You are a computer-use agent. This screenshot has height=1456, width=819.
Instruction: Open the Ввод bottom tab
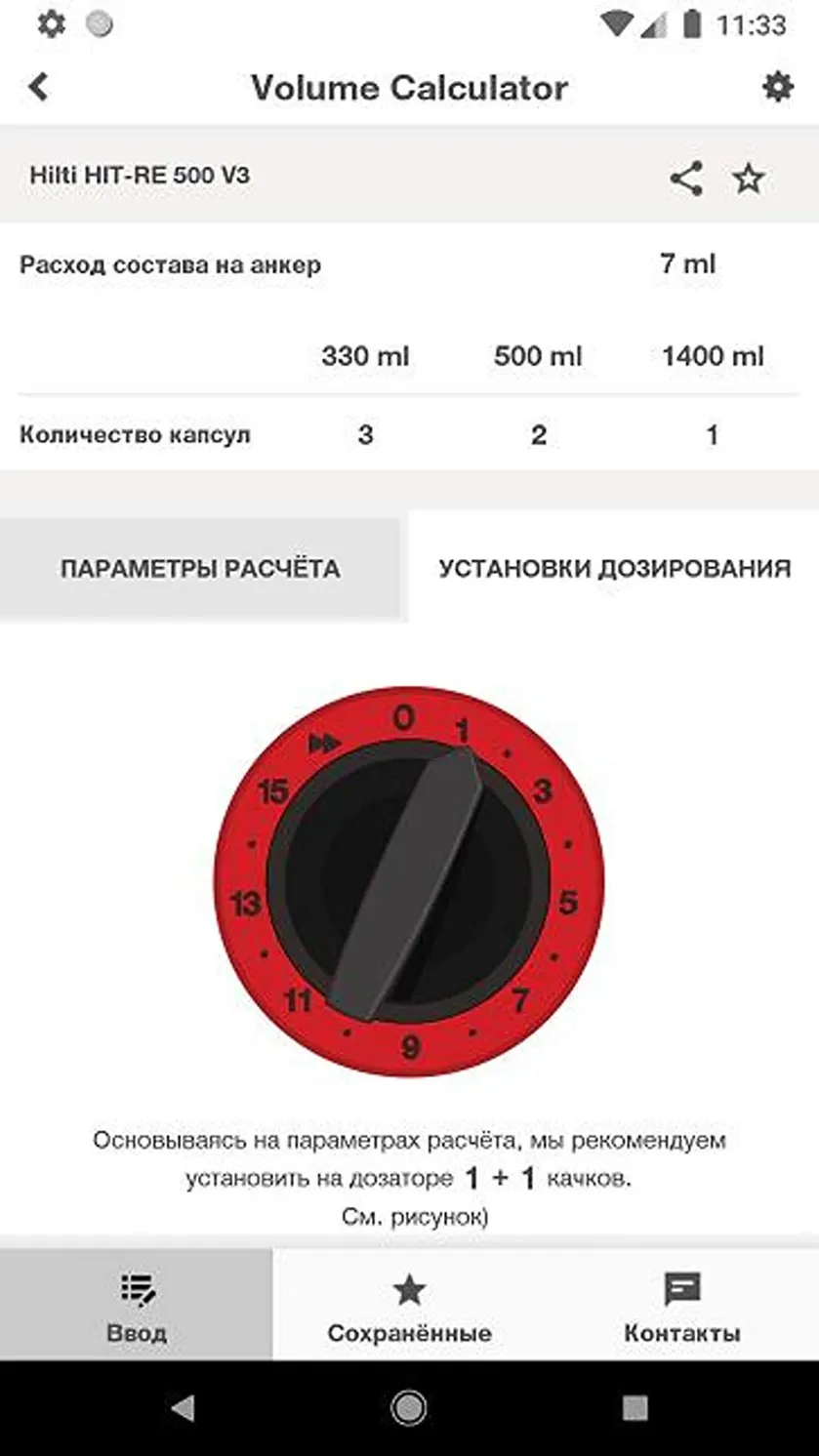click(137, 1305)
